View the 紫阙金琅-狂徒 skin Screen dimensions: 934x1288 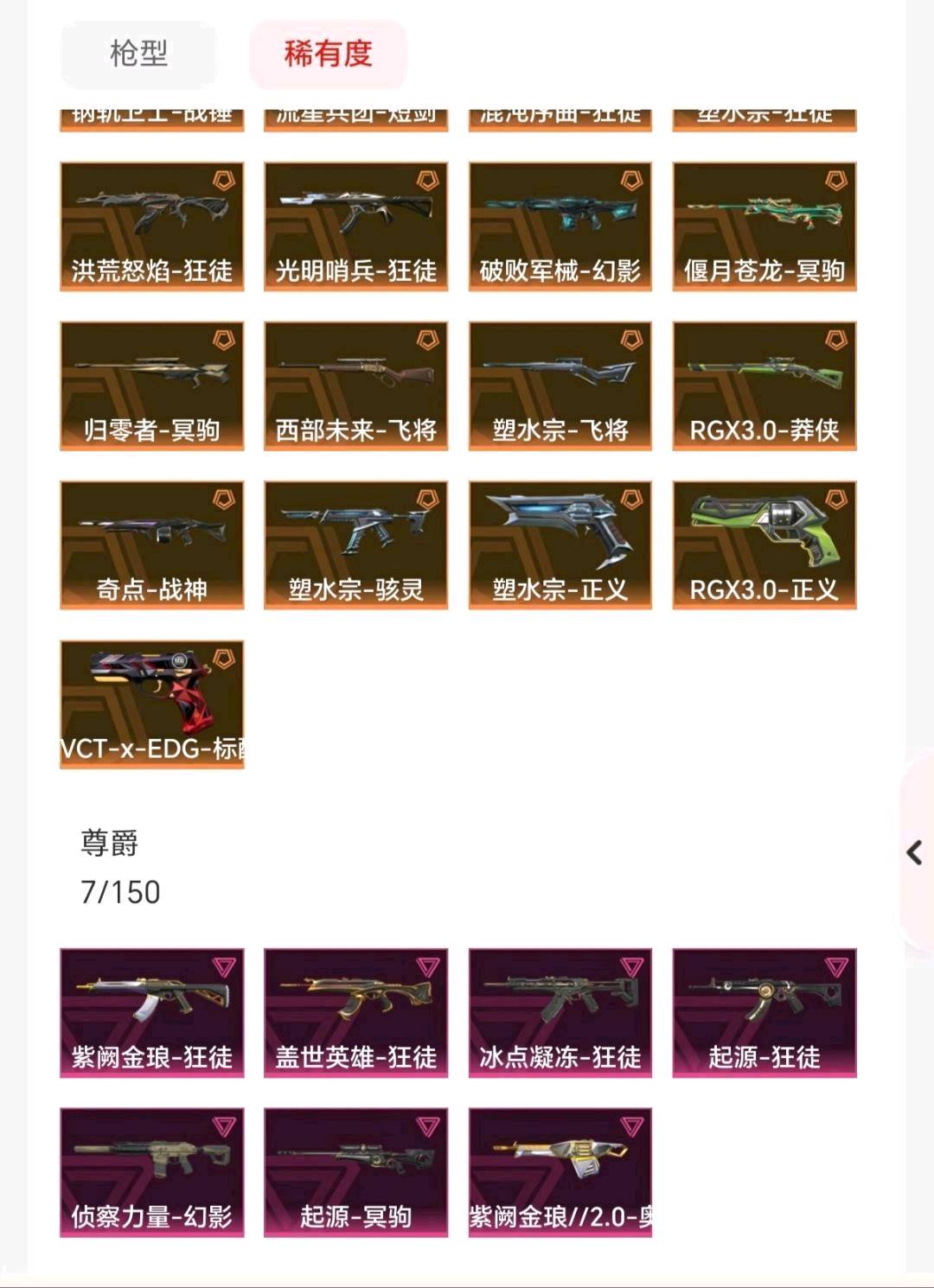[152, 1013]
